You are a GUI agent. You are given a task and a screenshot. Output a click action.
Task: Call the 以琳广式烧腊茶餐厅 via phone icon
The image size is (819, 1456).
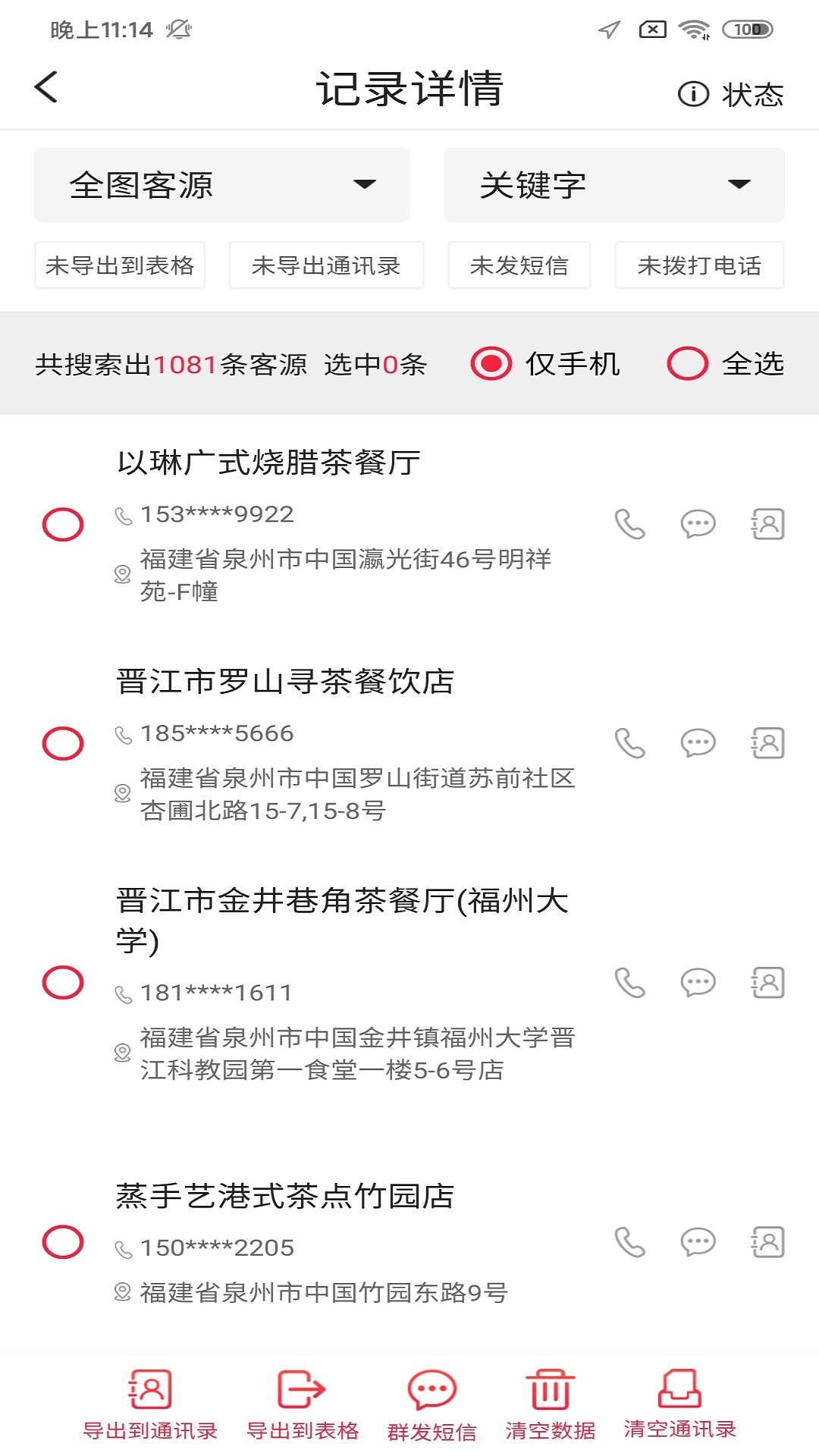pyautogui.click(x=630, y=523)
